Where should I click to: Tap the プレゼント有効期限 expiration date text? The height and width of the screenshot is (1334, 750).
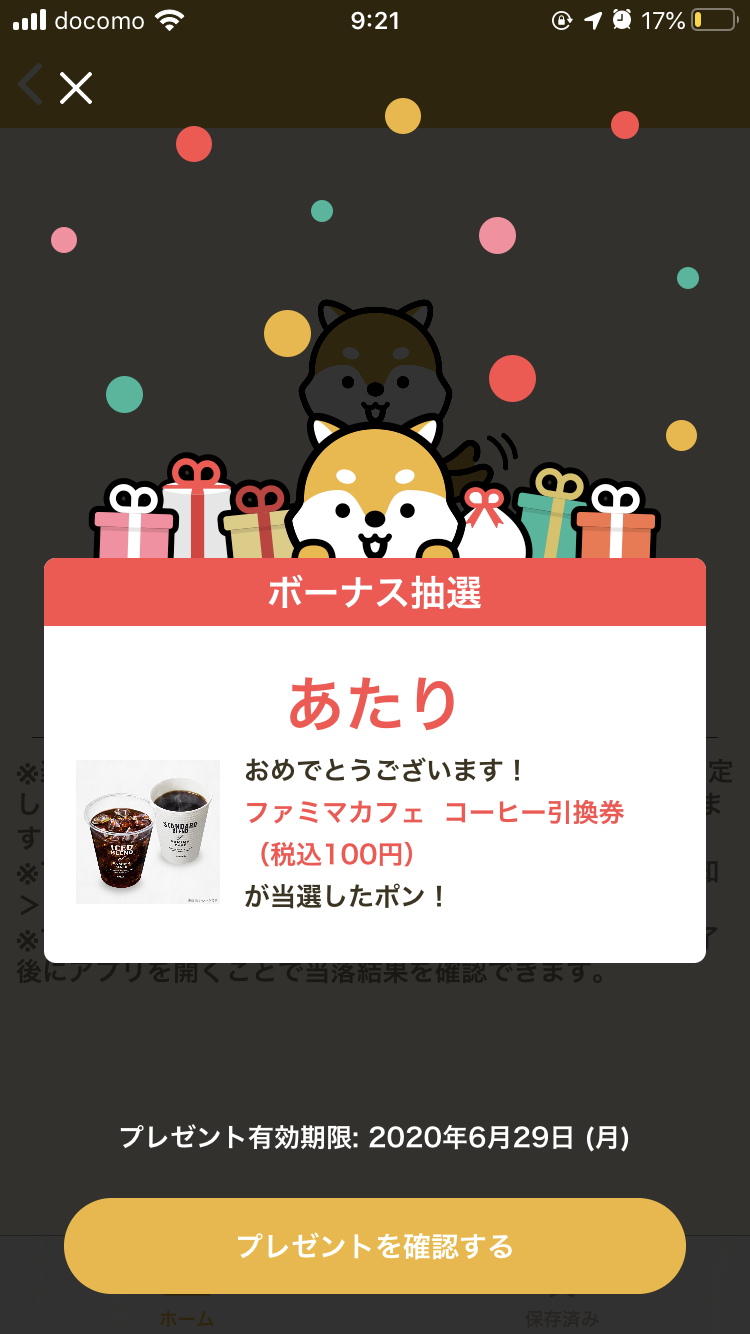[375, 1136]
